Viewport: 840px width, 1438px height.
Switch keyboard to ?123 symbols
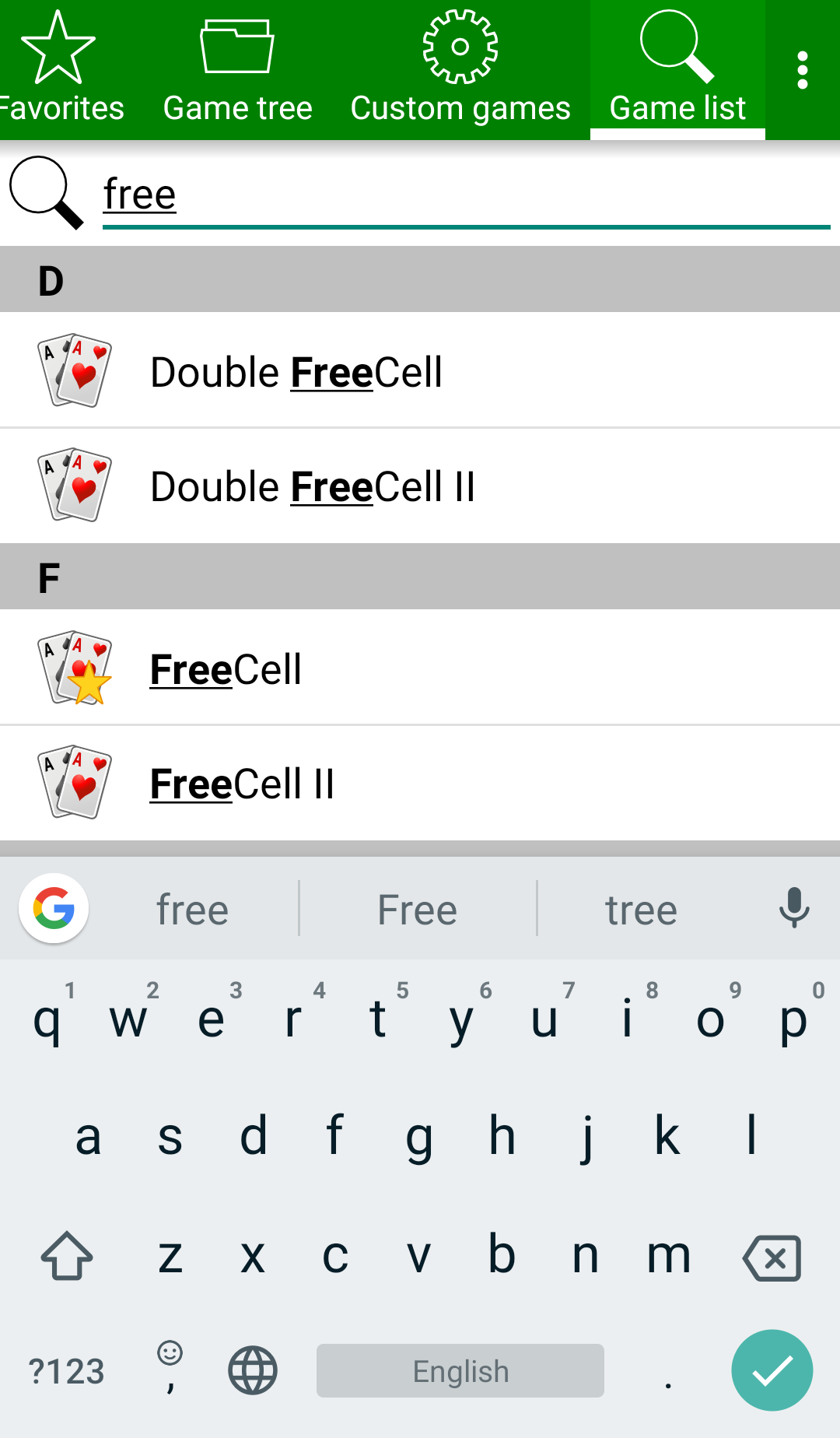pos(66,1371)
